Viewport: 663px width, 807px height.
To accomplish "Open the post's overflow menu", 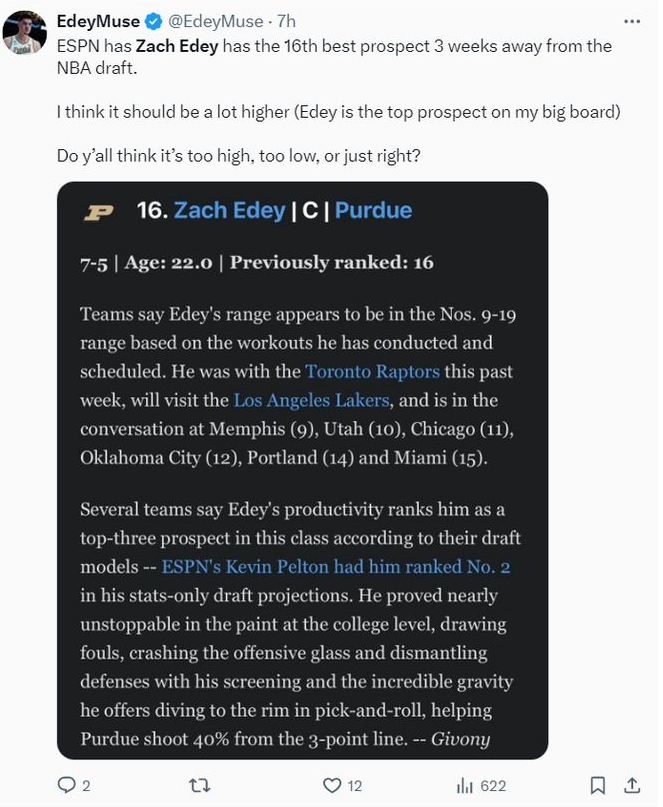I will [632, 21].
